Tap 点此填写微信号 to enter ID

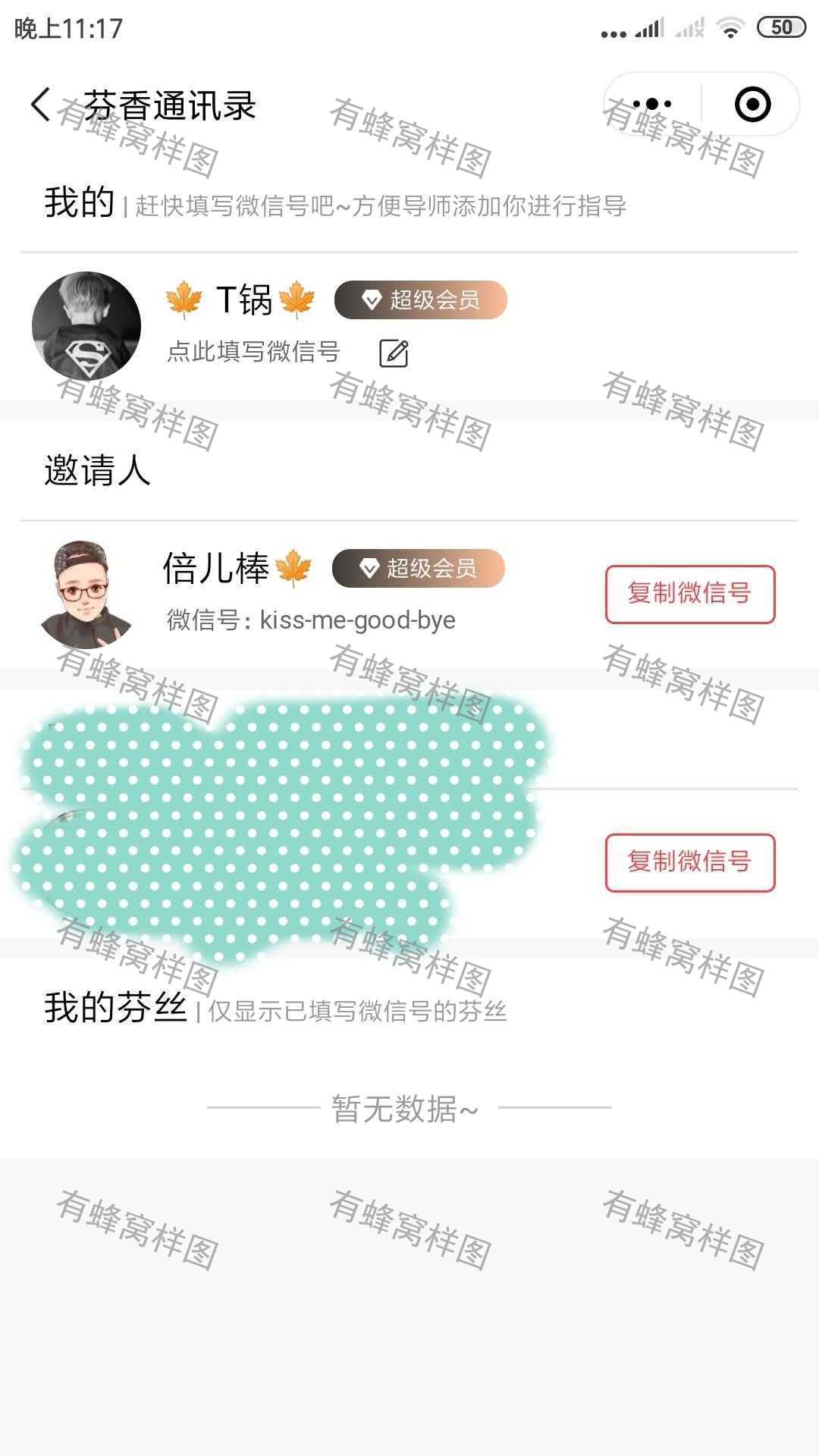click(253, 352)
